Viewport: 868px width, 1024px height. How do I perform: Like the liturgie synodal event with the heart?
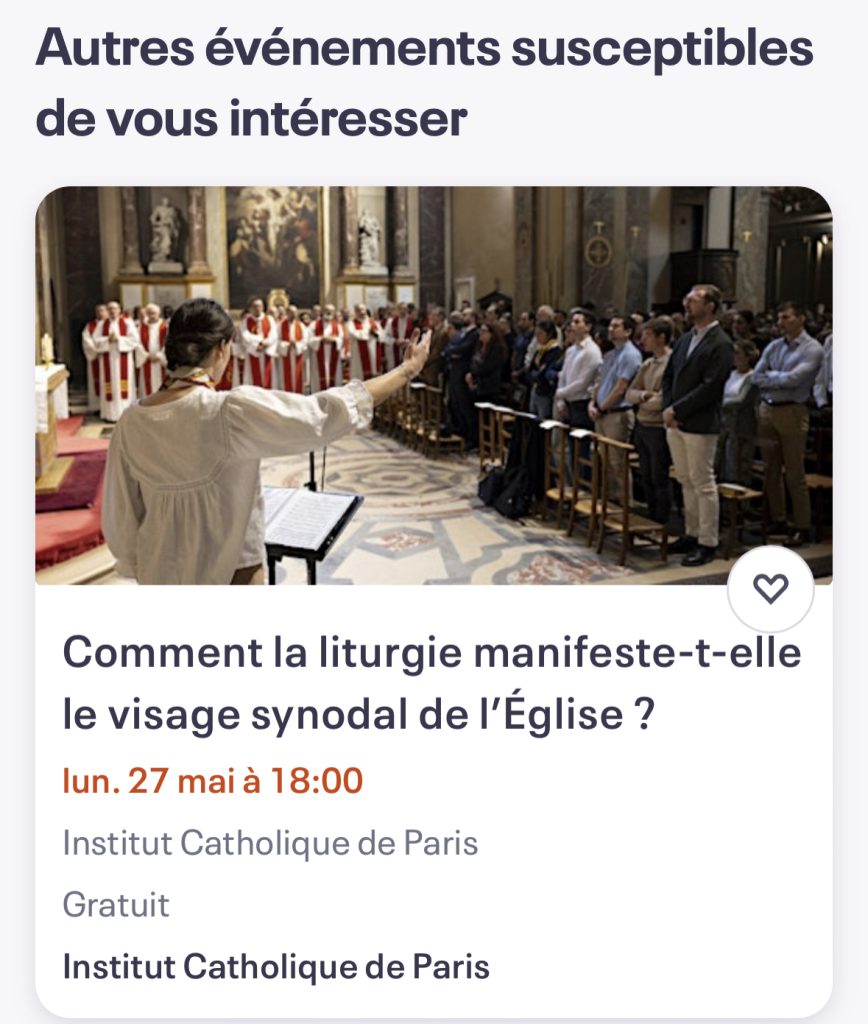[770, 590]
